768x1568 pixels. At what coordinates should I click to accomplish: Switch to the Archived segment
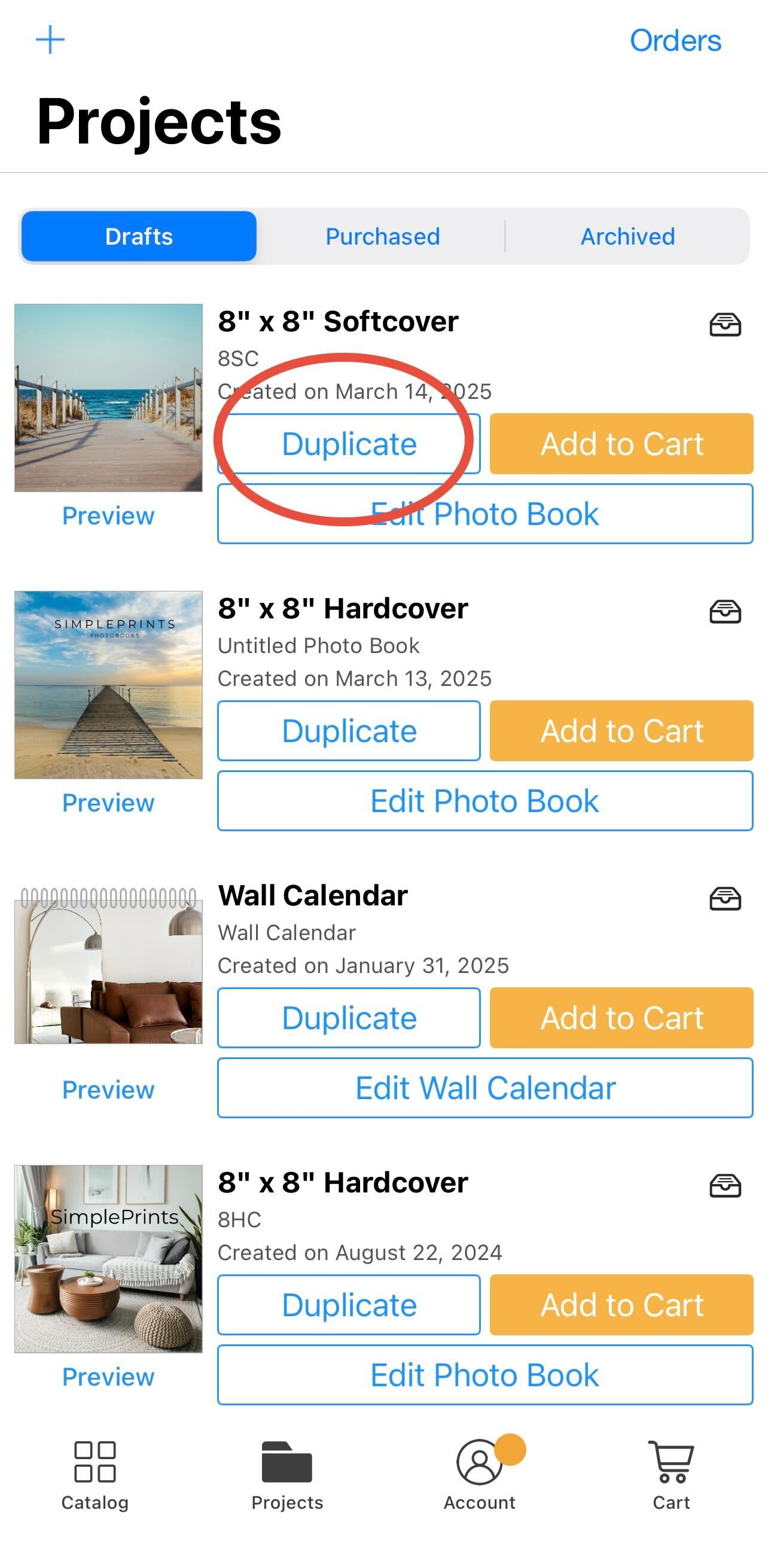[627, 236]
